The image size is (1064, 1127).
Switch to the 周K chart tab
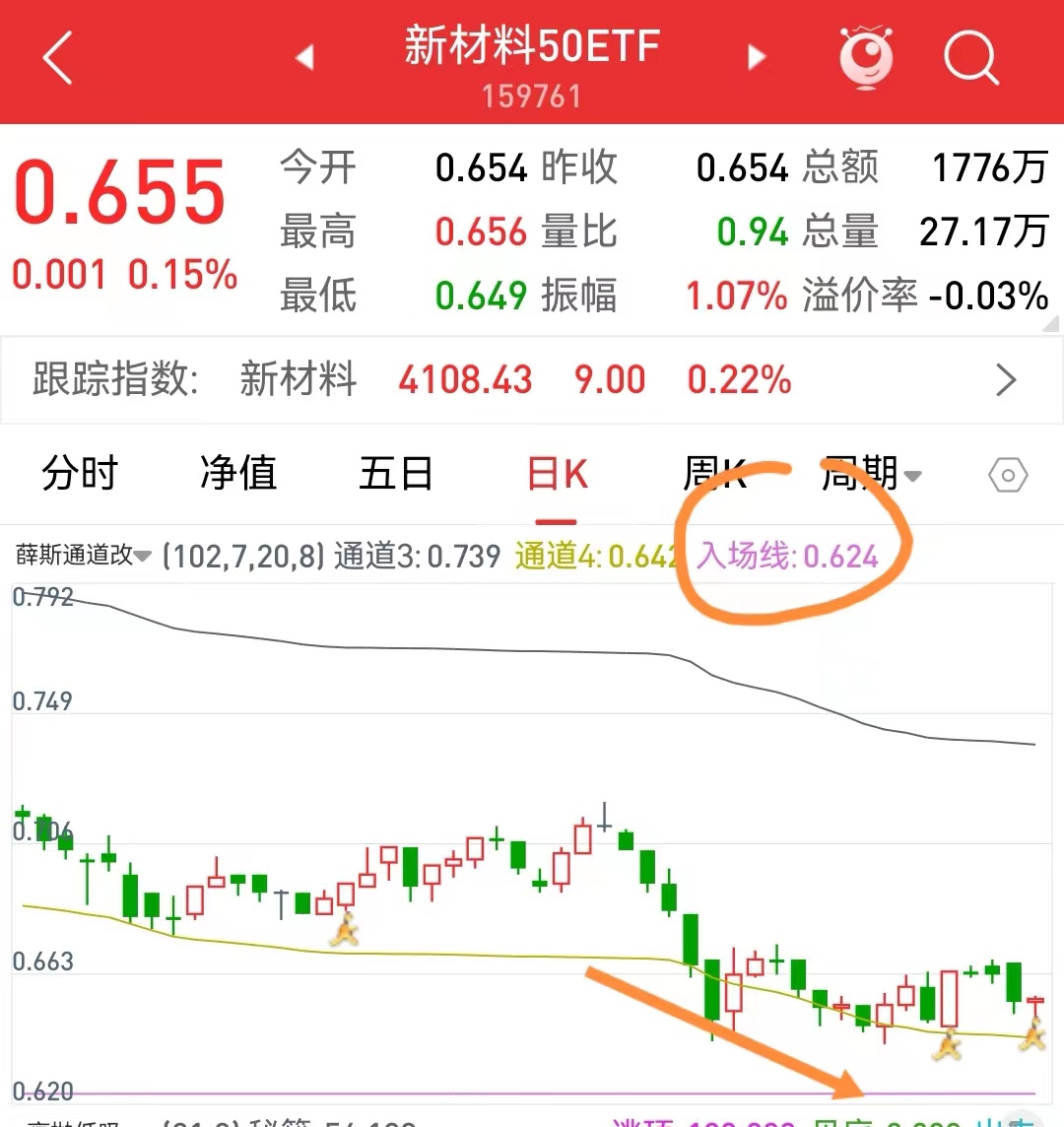pos(715,474)
